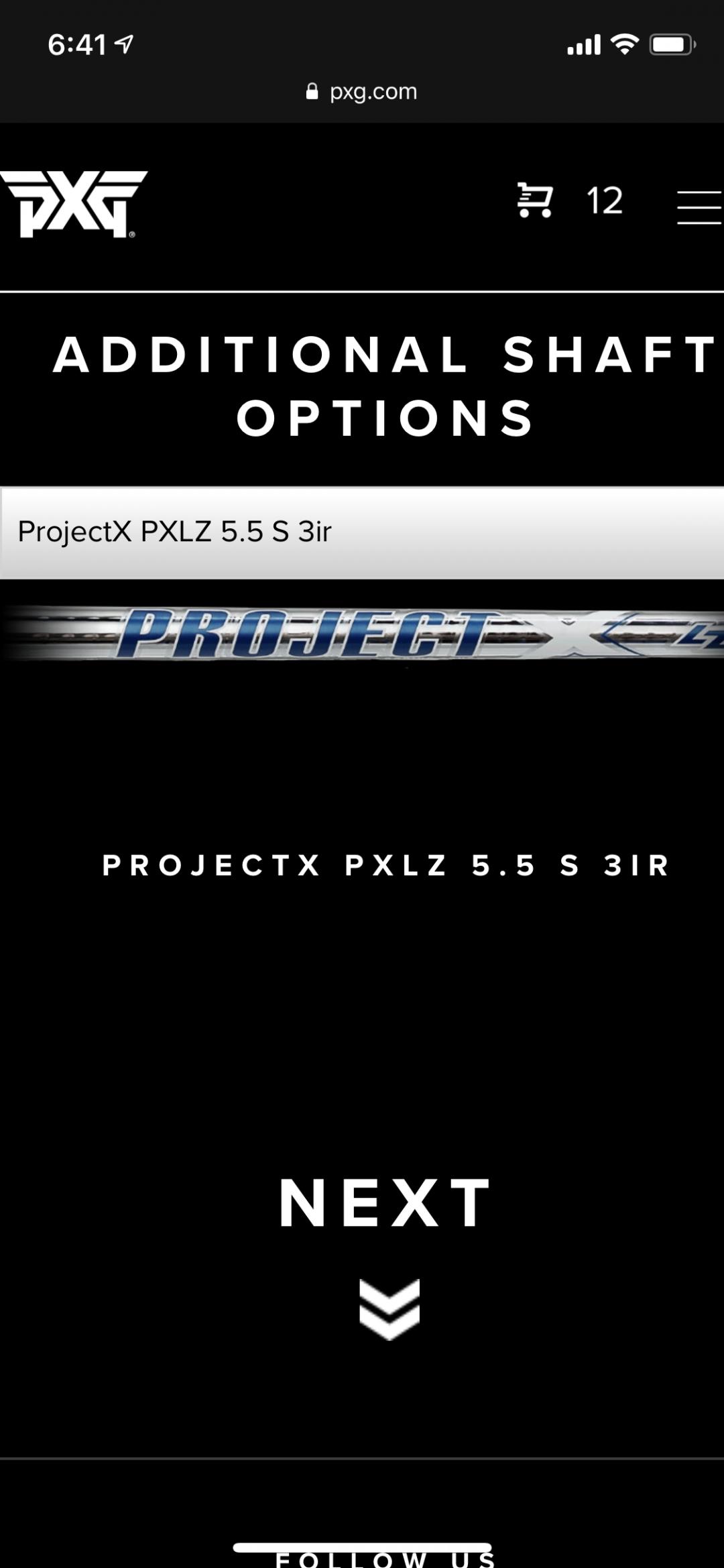Open the hamburger menu
Screen dimensions: 724x1568
pos(699,207)
